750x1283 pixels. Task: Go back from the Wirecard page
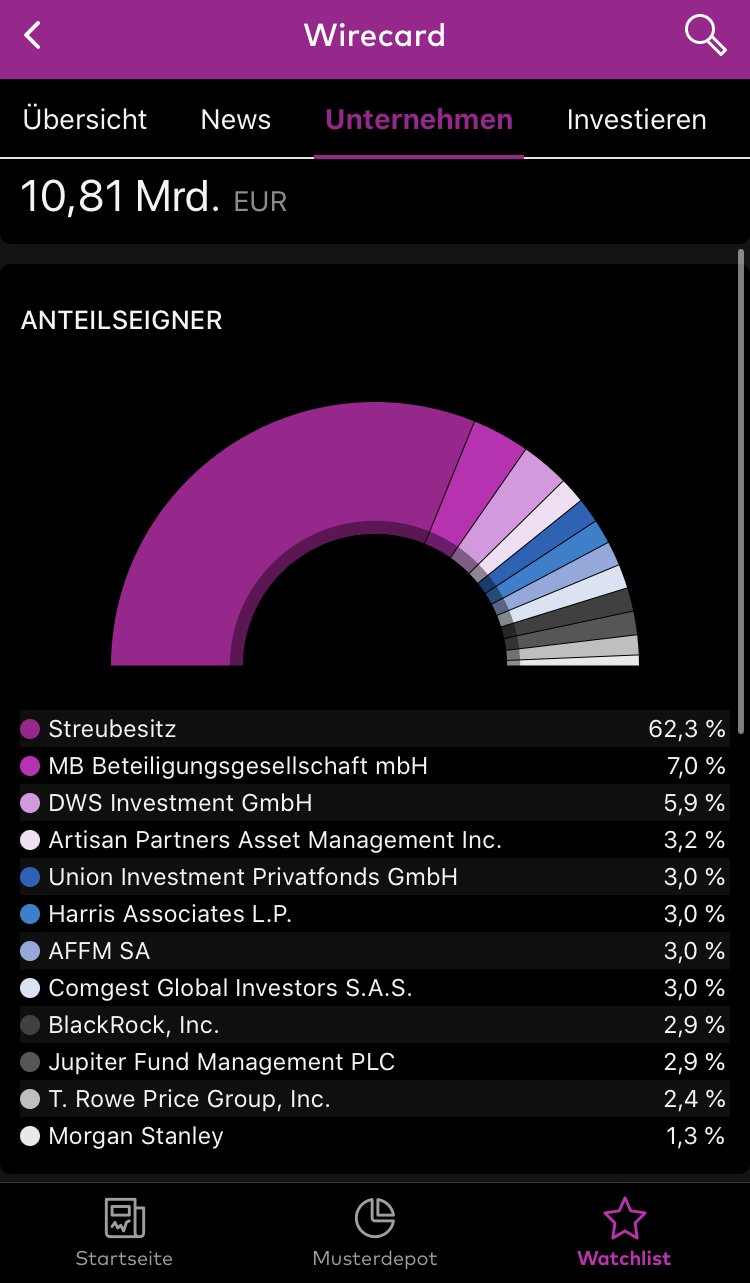pos(33,37)
